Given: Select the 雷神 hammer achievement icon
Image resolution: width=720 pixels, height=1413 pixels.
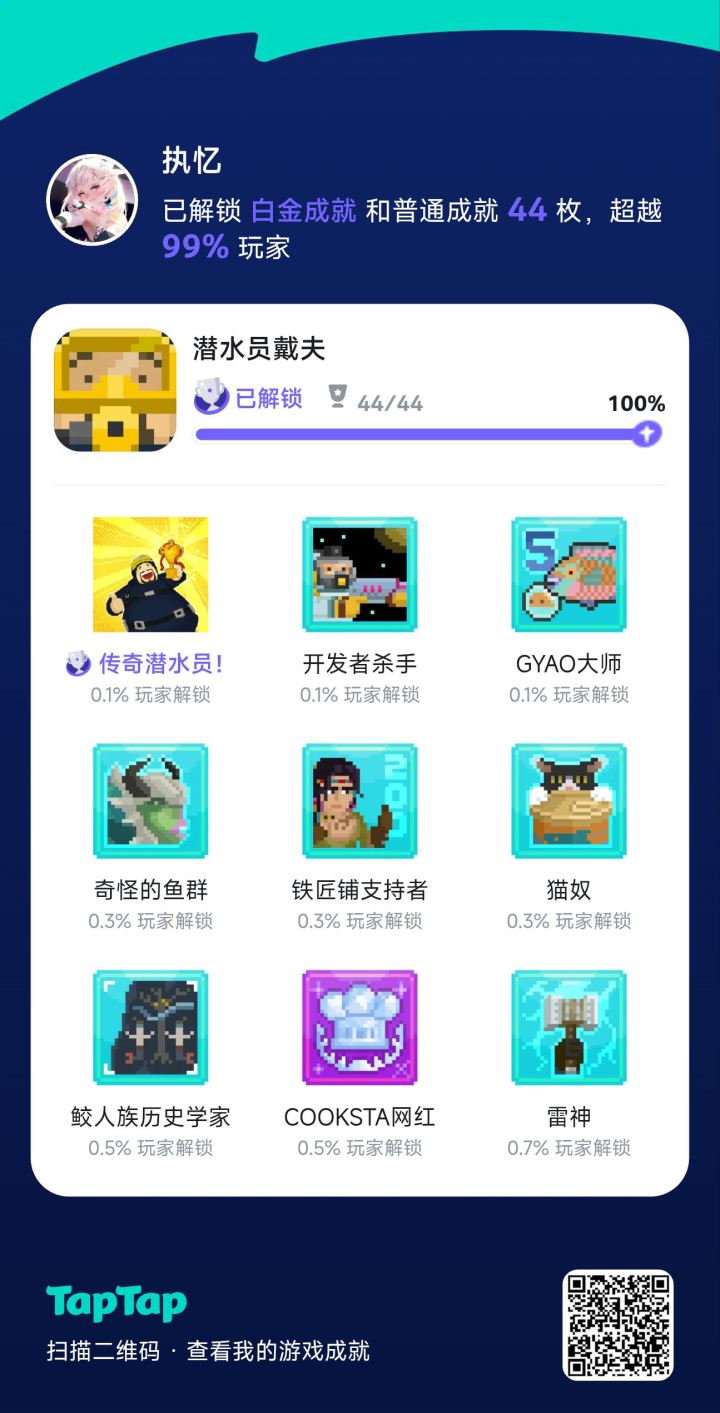Looking at the screenshot, I should tap(568, 1028).
